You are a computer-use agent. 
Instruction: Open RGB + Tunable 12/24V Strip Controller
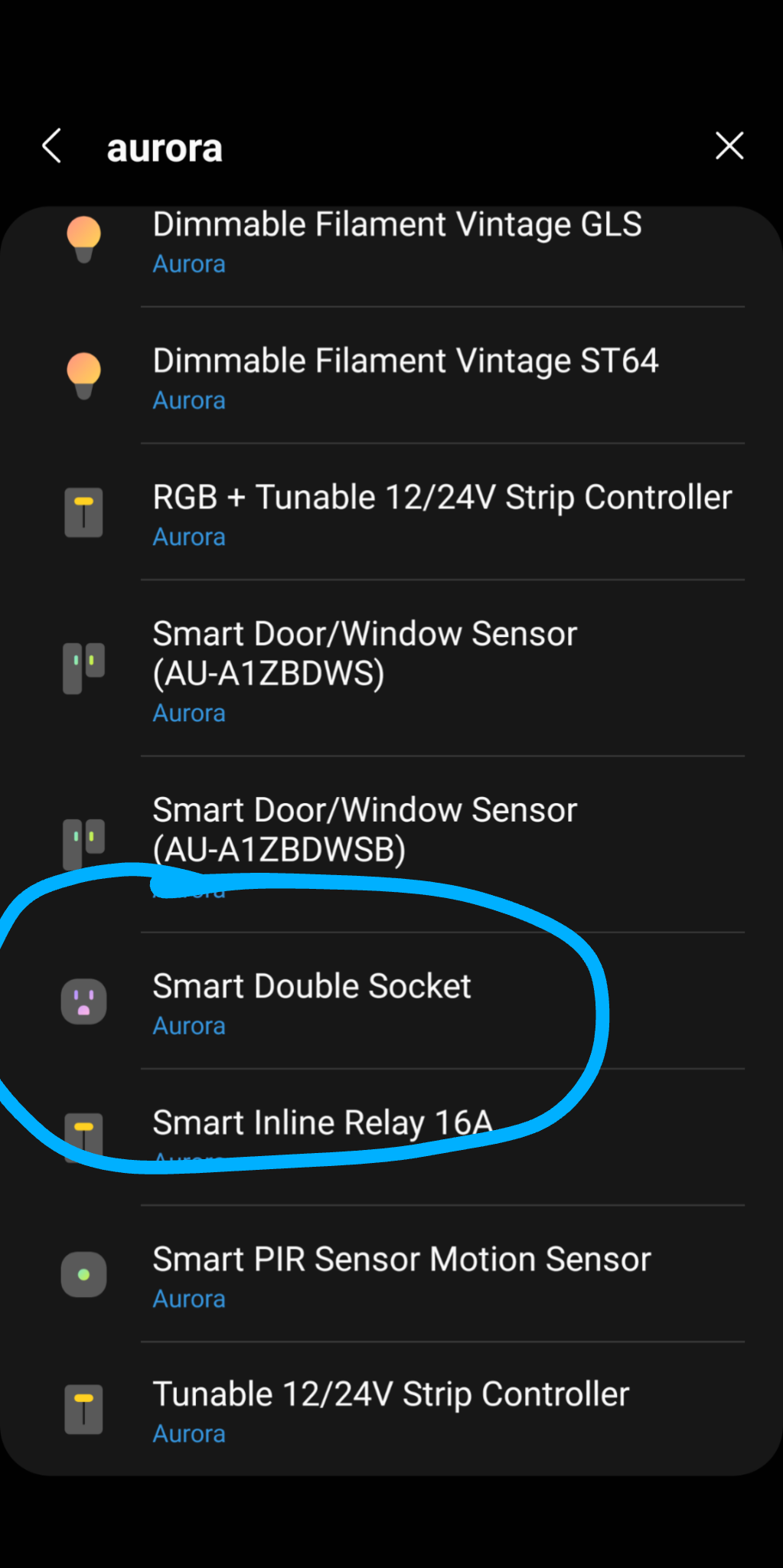point(442,513)
